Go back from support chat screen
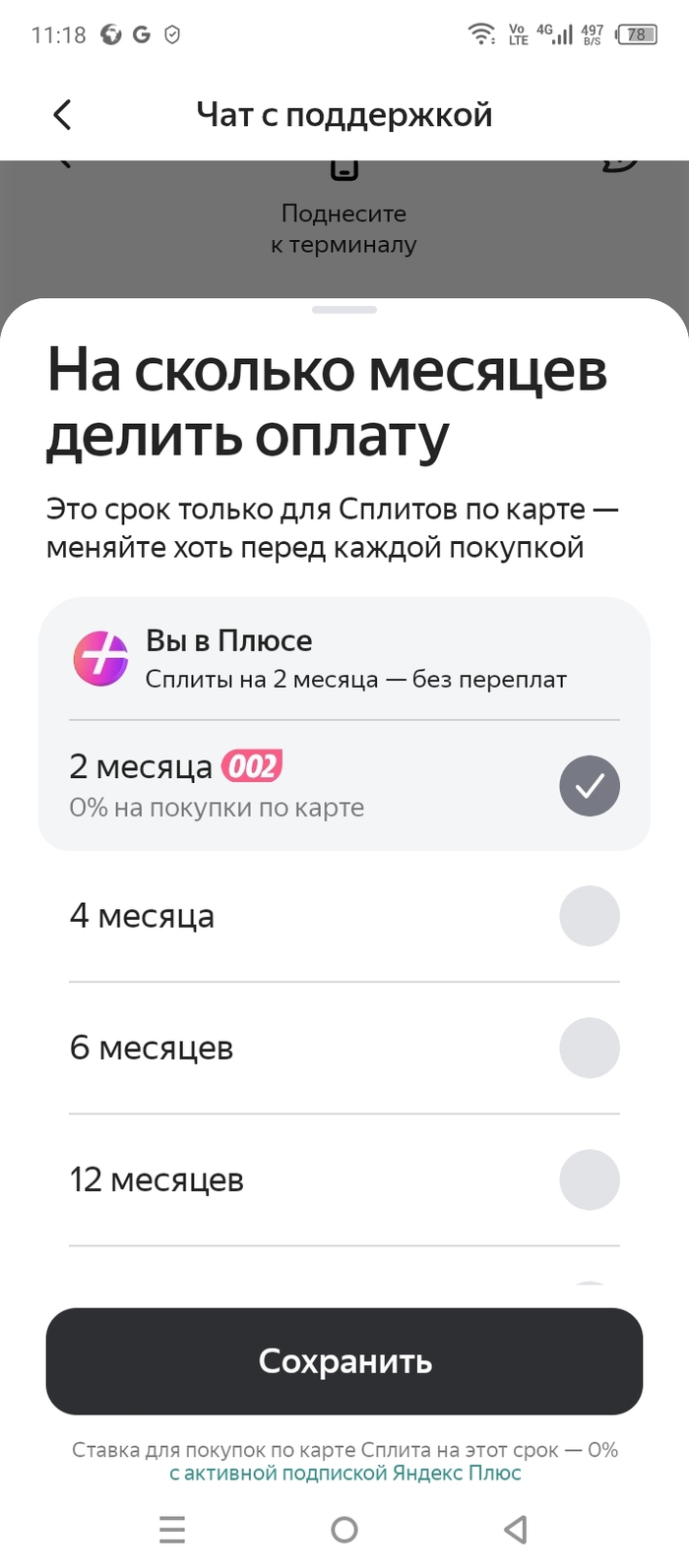This screenshot has width=689, height=1568. 62,115
